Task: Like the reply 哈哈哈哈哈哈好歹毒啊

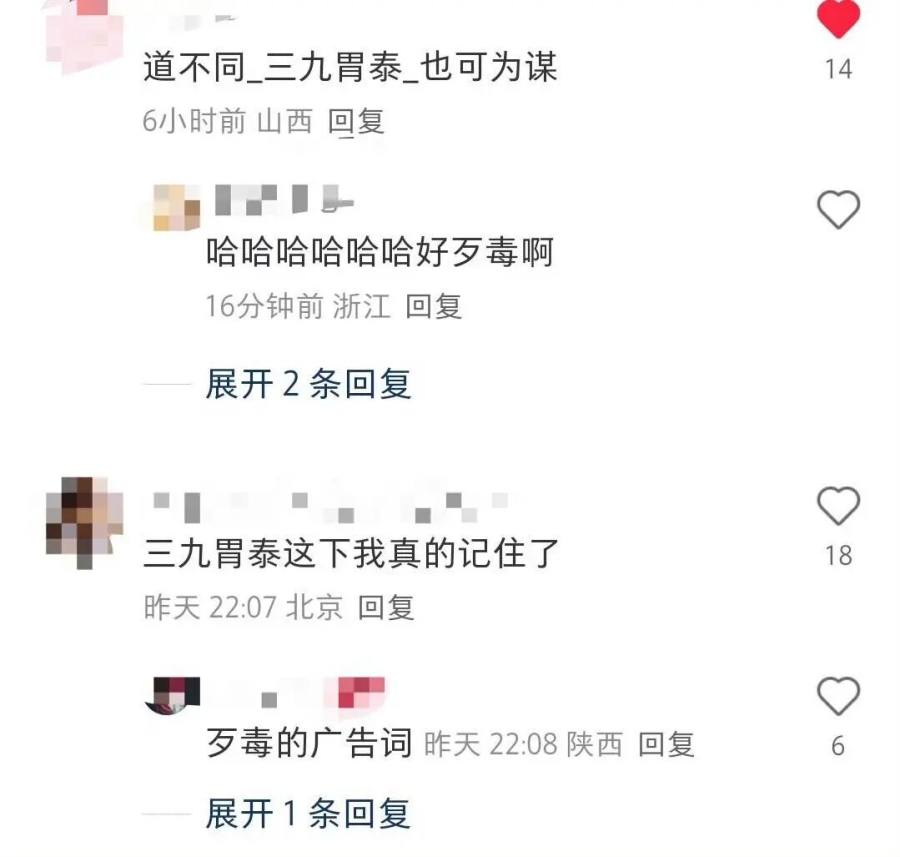Action: (838, 210)
